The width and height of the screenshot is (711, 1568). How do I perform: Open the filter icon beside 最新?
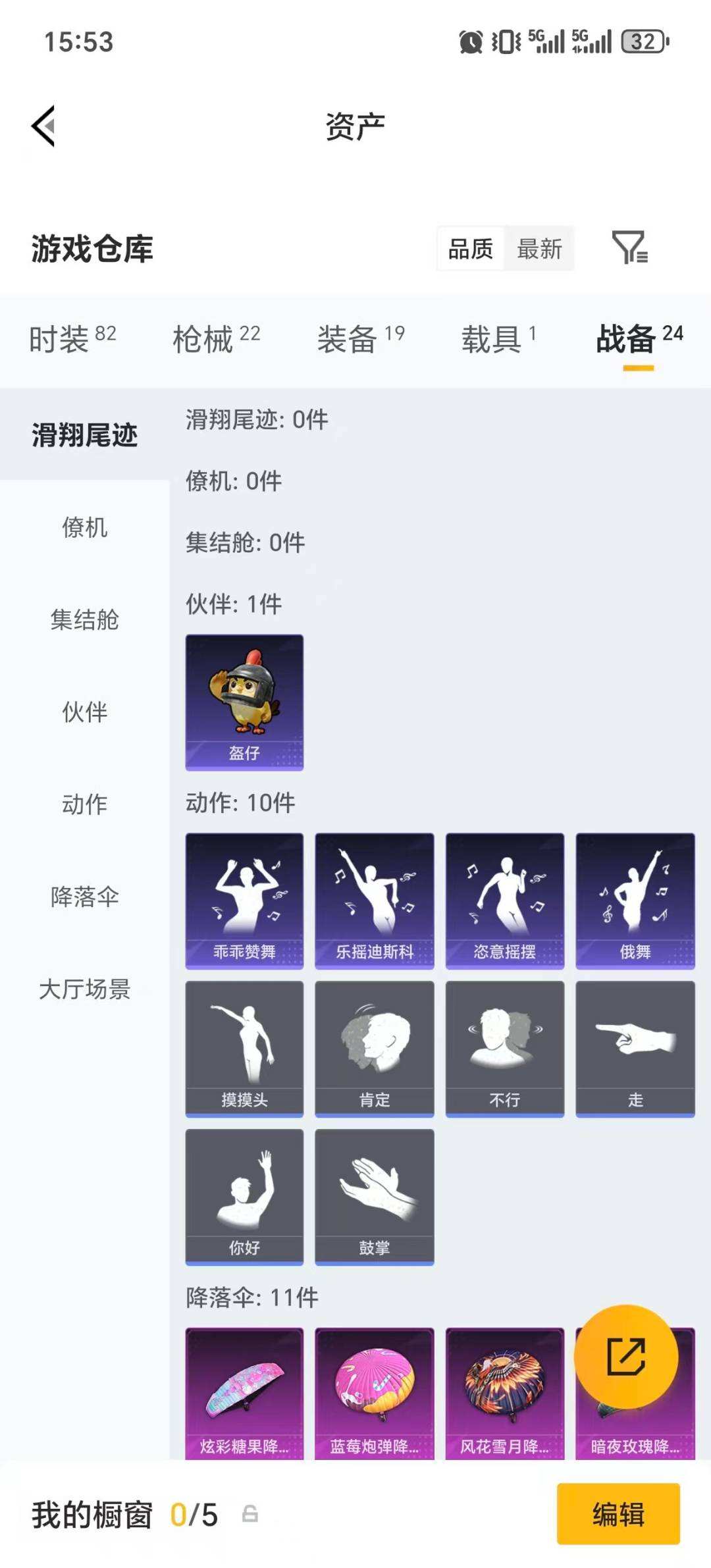pyautogui.click(x=629, y=248)
